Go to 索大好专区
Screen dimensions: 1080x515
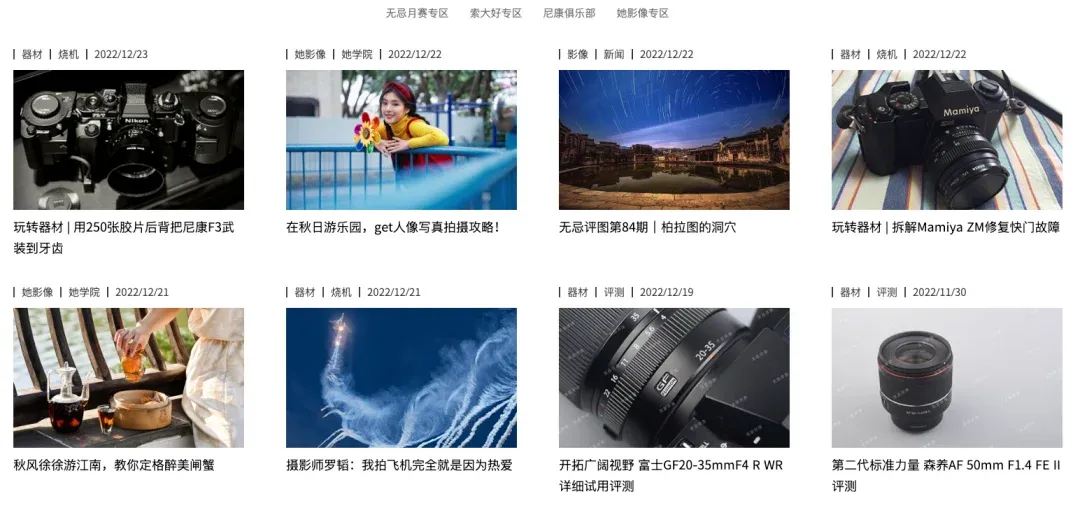tap(496, 13)
